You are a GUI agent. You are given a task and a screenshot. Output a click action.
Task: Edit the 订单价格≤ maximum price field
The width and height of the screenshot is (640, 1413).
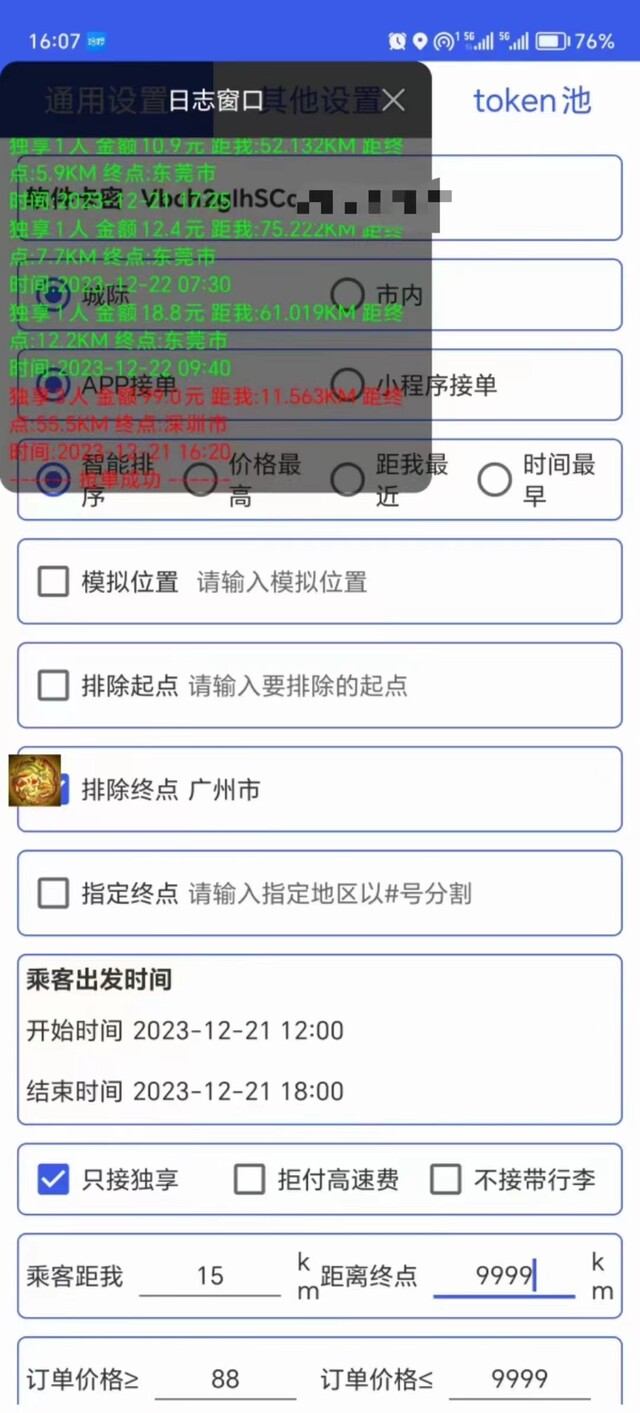click(x=520, y=1380)
